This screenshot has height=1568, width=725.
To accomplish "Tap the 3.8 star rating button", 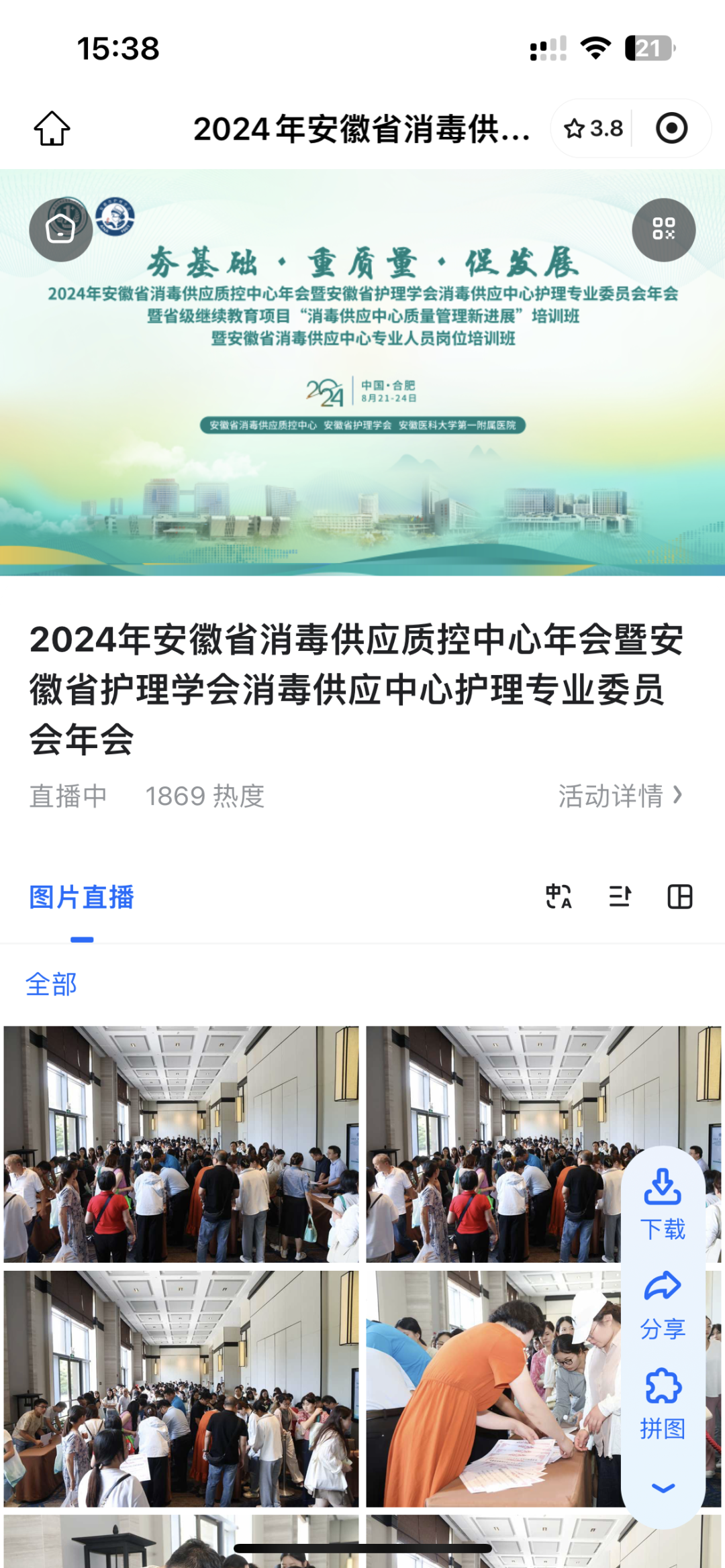I will 593,128.
